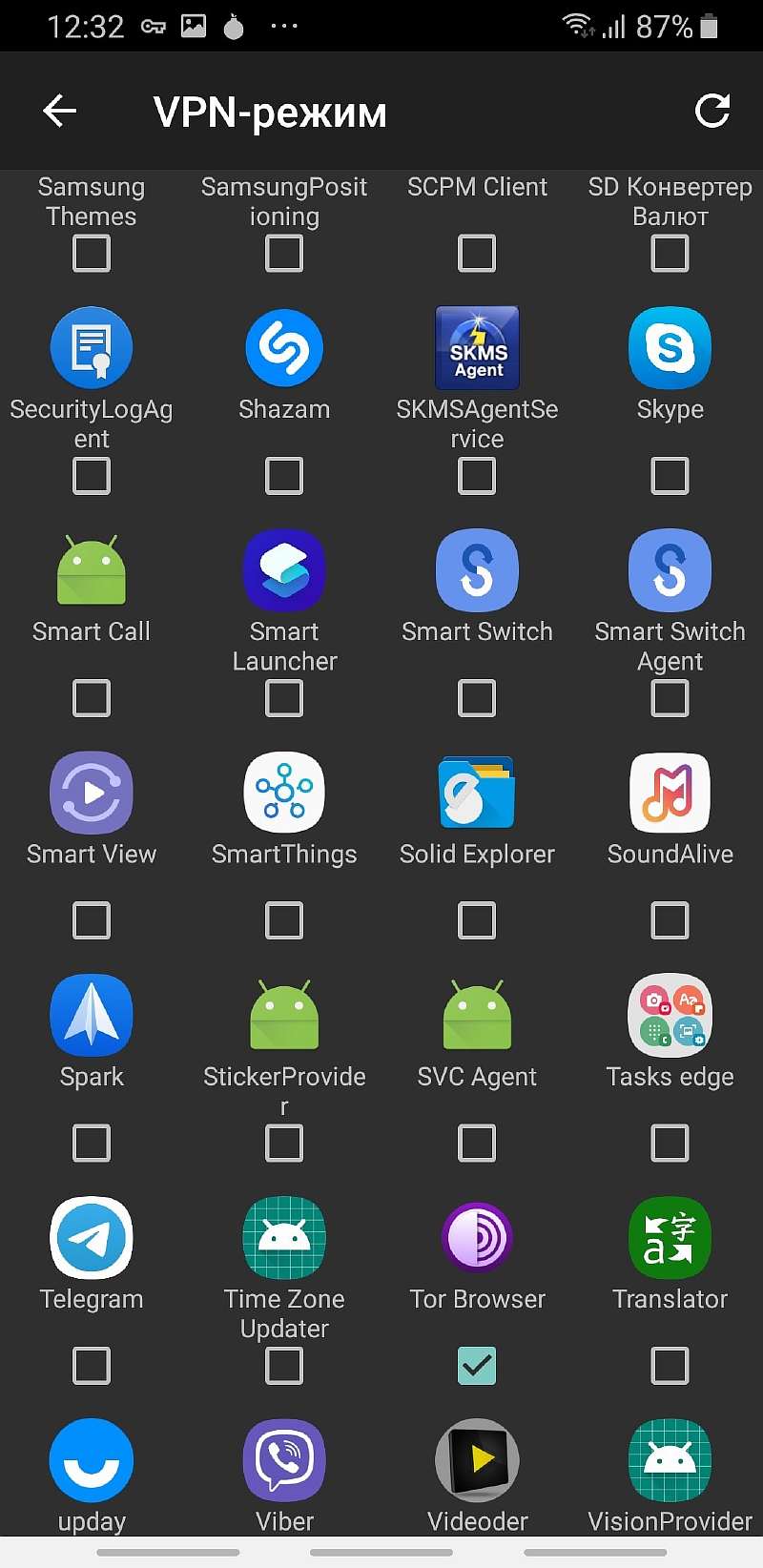The image size is (763, 1568).
Task: Uncheck the Tor Browser checkbox
Action: (477, 1366)
